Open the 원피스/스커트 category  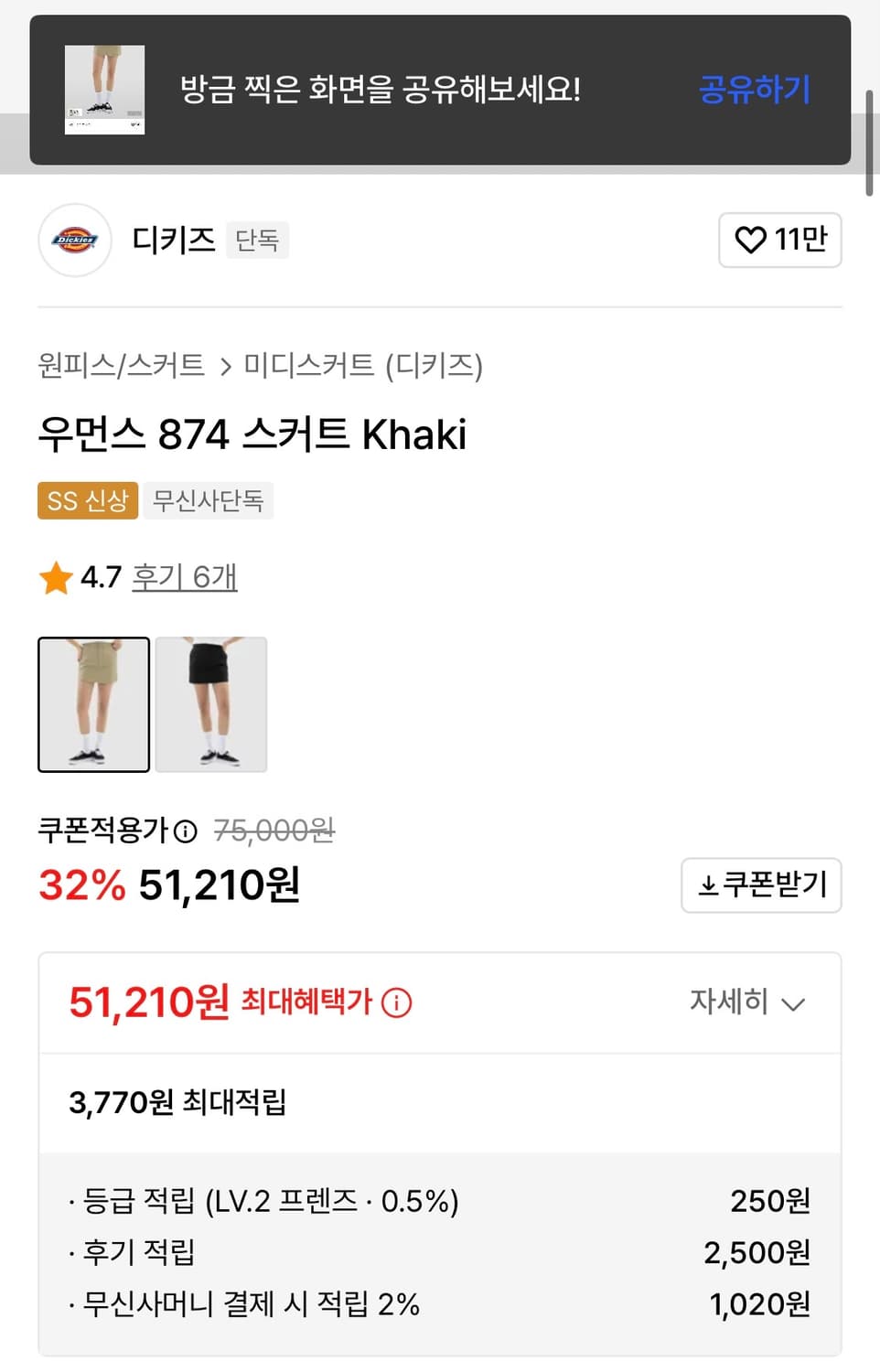[122, 366]
